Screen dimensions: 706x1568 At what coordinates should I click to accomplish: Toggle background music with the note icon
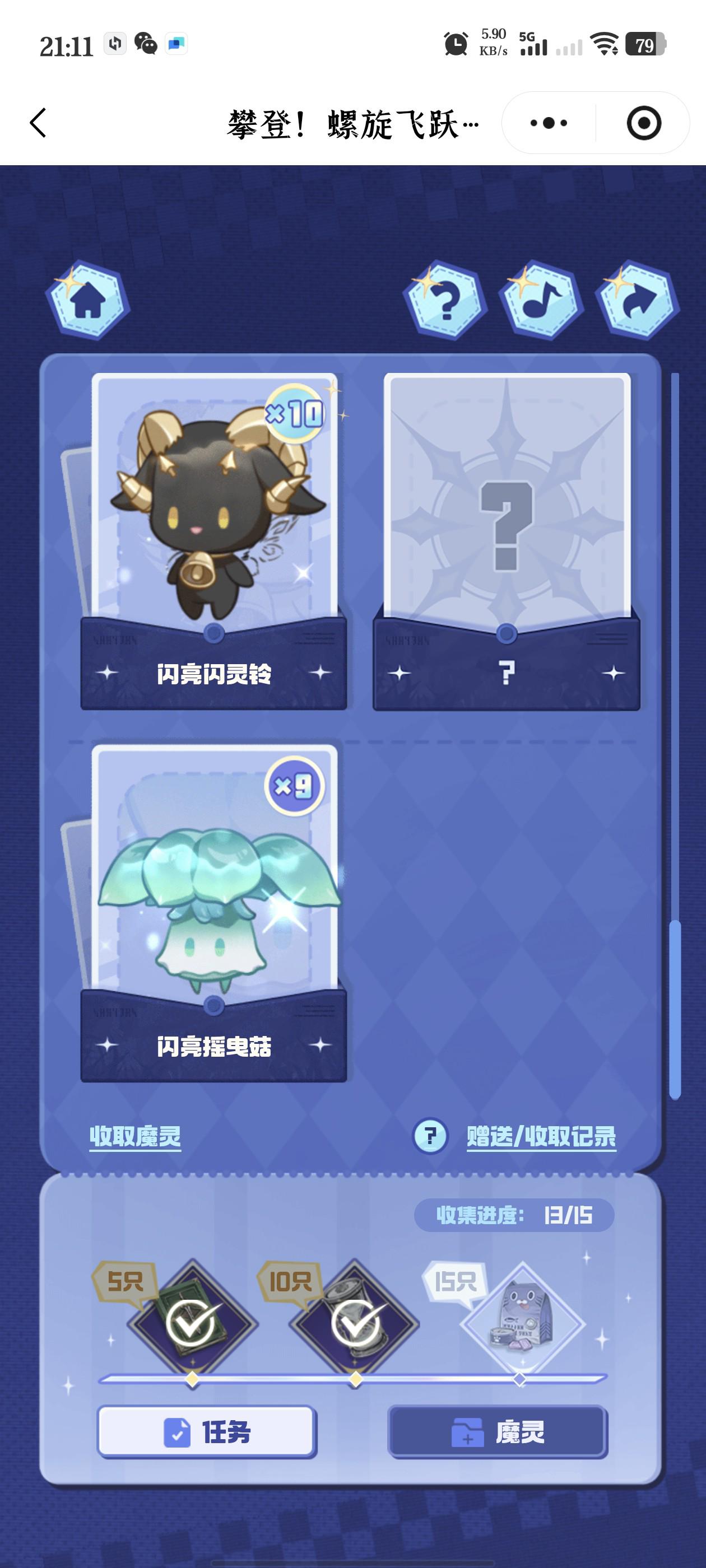click(x=541, y=301)
